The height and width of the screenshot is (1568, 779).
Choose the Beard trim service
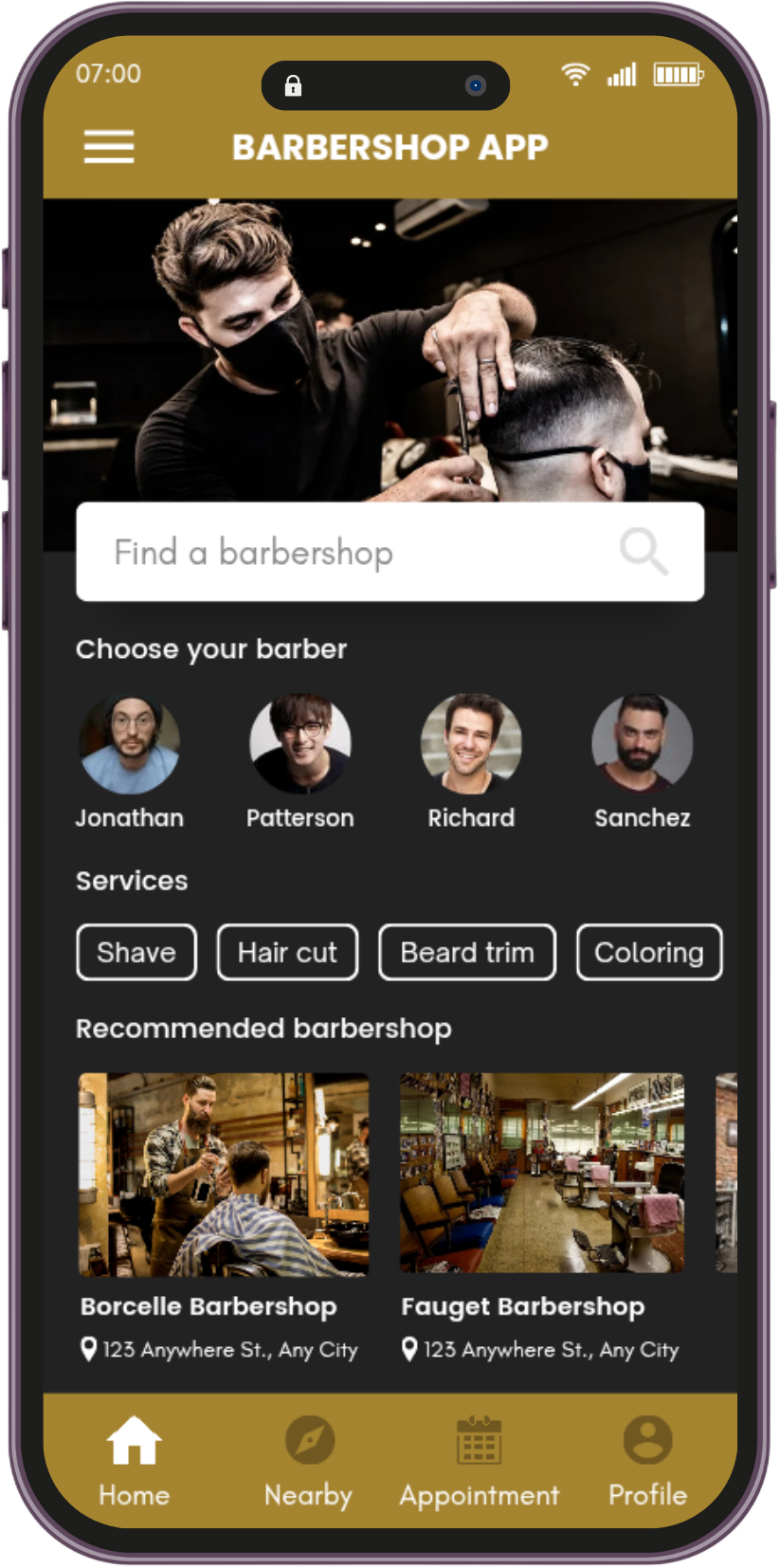467,952
